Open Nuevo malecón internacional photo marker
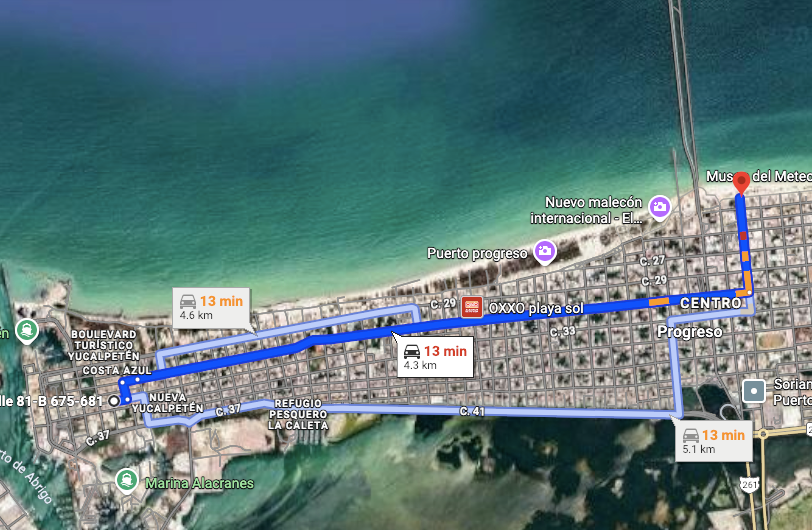The height and width of the screenshot is (530, 812). point(660,207)
